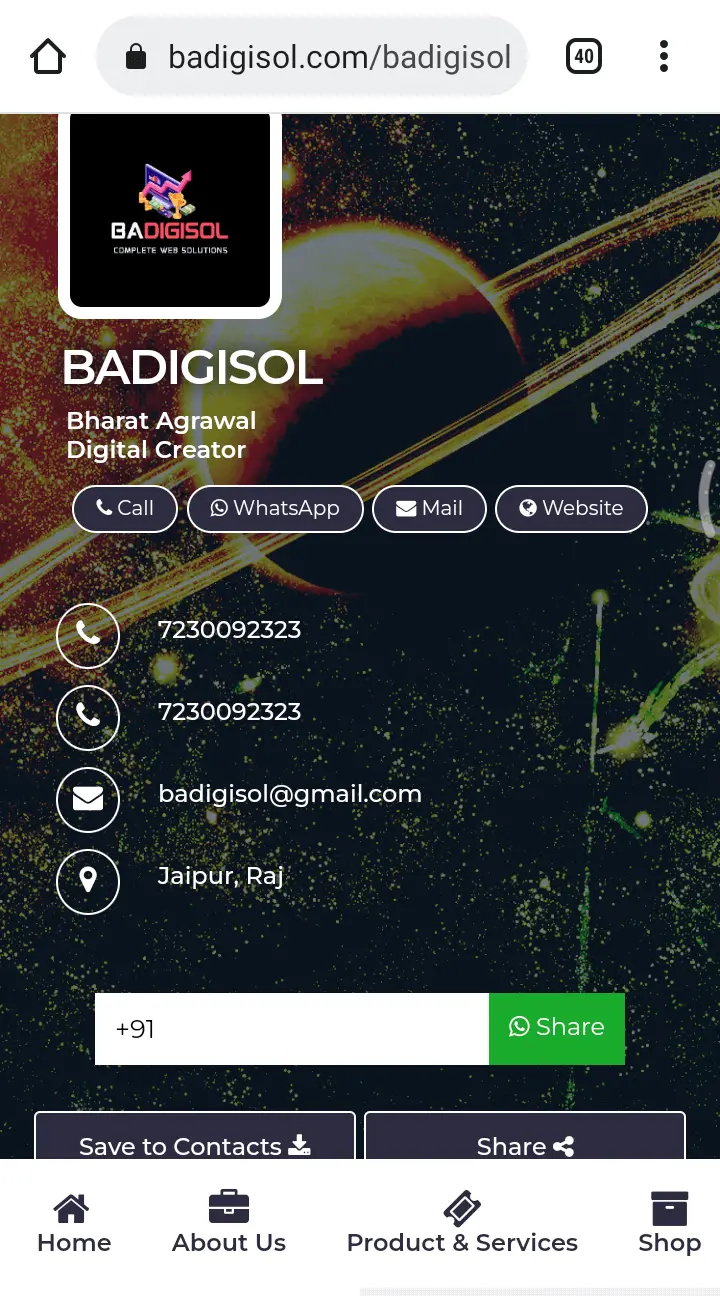Switch to the Home tab
This screenshot has height=1296, width=720.
73,1224
